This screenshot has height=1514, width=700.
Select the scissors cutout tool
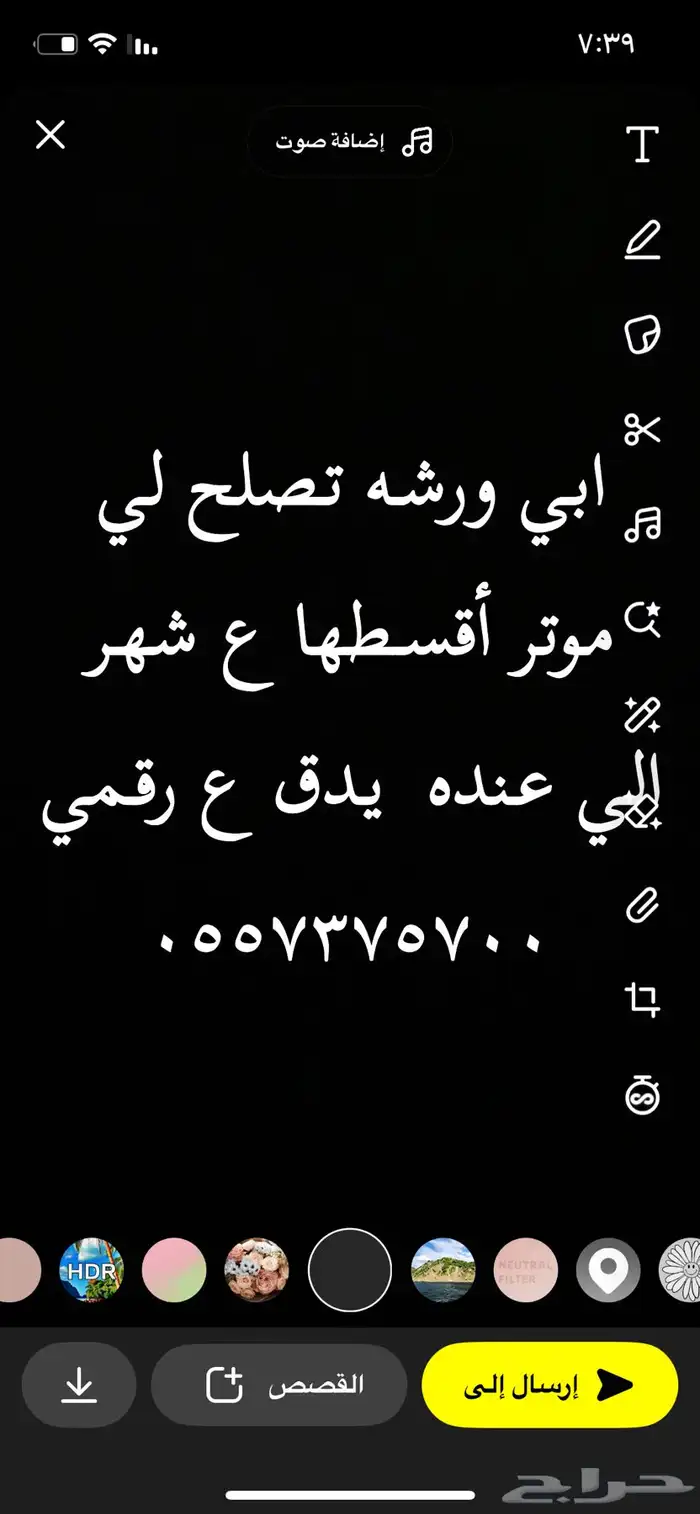(x=643, y=430)
